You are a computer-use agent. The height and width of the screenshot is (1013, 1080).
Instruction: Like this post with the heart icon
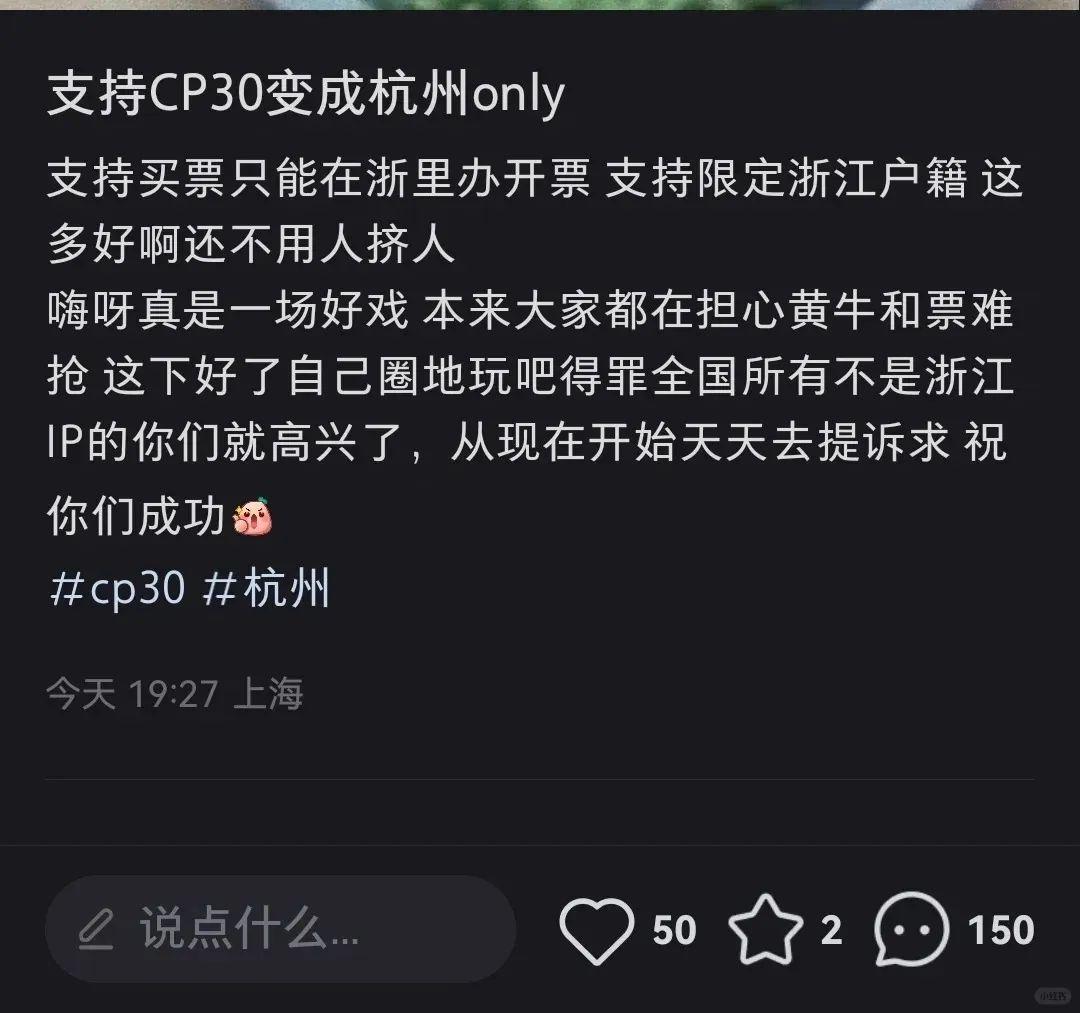[596, 930]
